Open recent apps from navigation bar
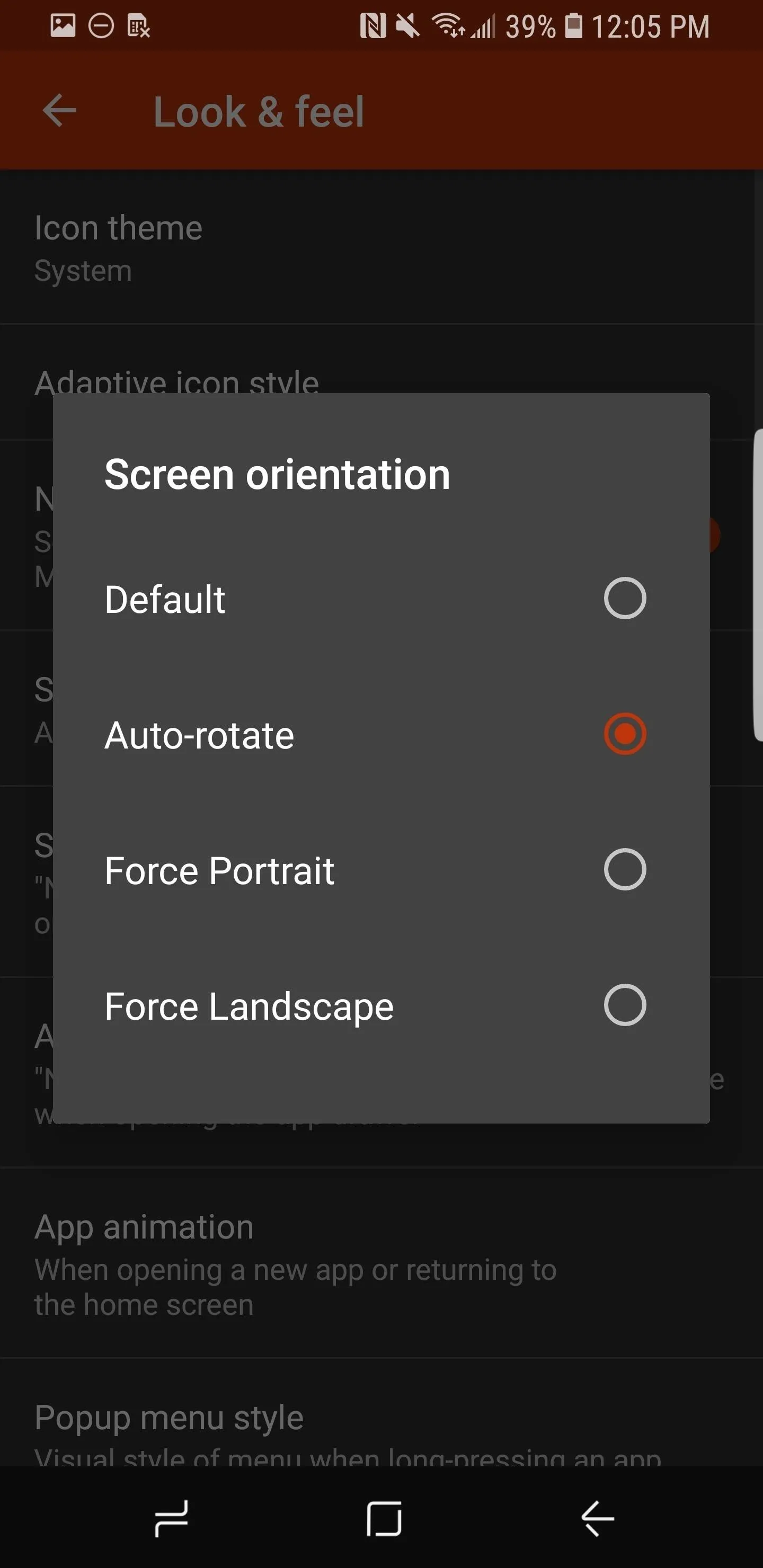Viewport: 763px width, 1568px height. click(x=171, y=1519)
